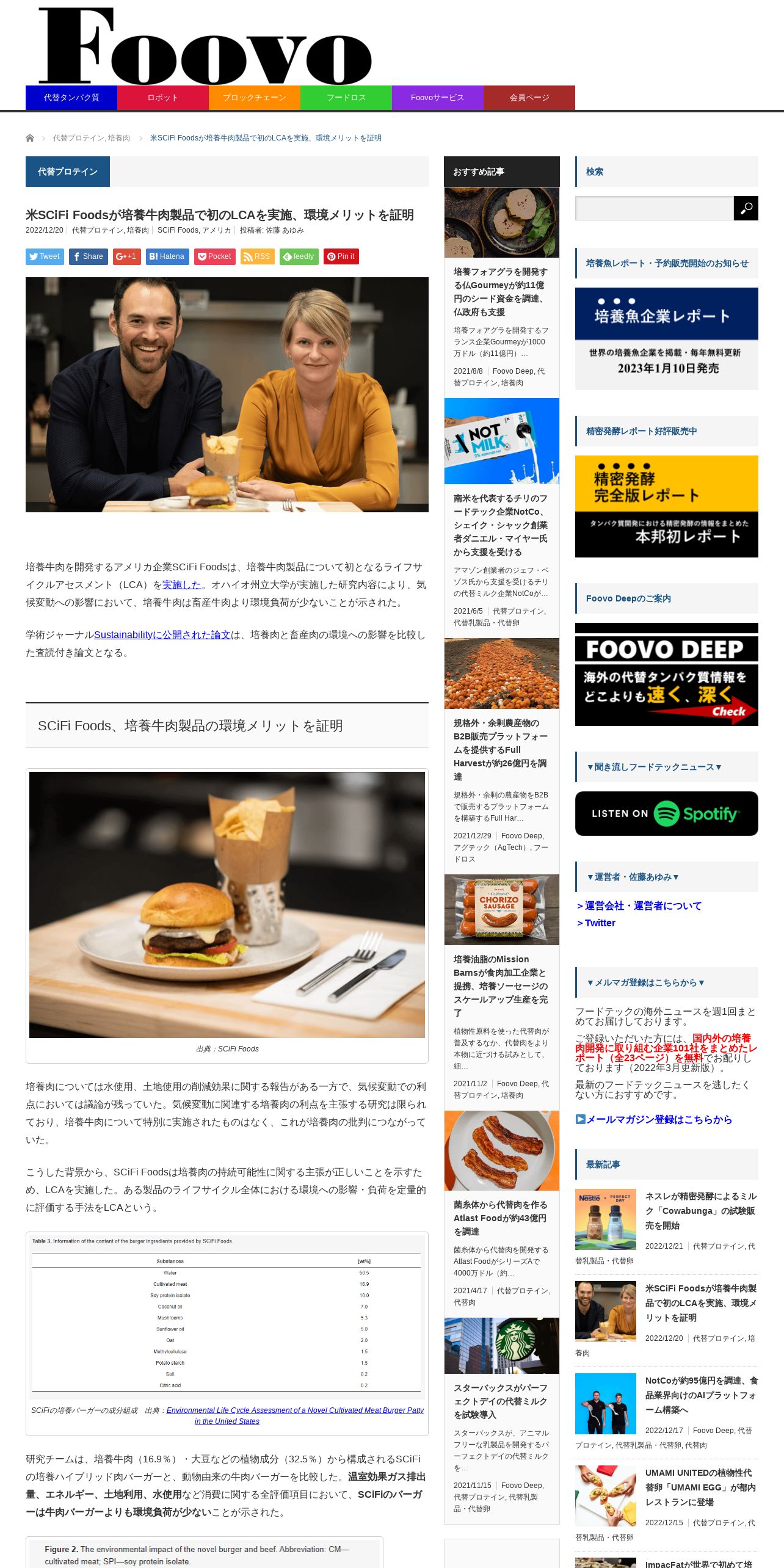The image size is (784, 1568).
Task: Pin the article with Pin it
Action: (x=341, y=256)
